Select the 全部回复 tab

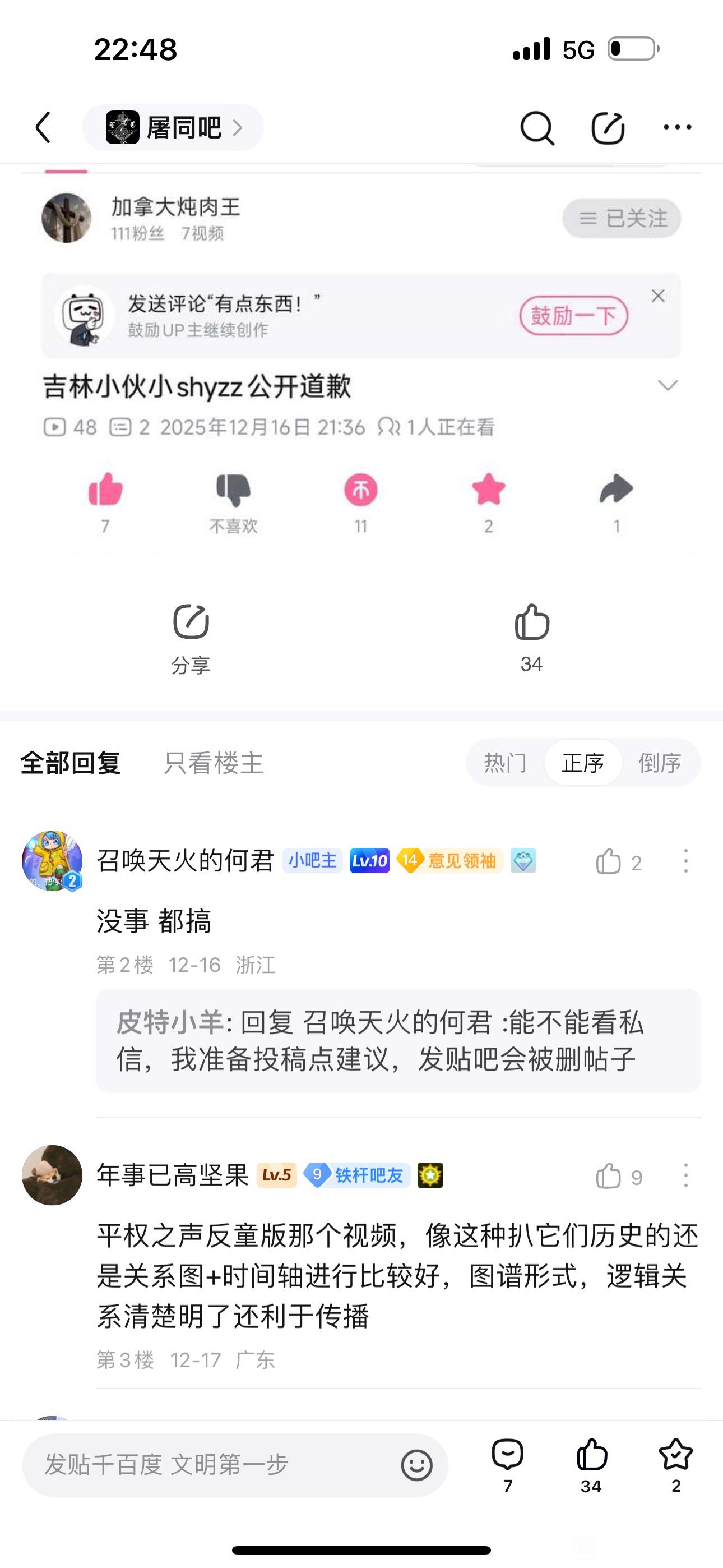point(71,763)
